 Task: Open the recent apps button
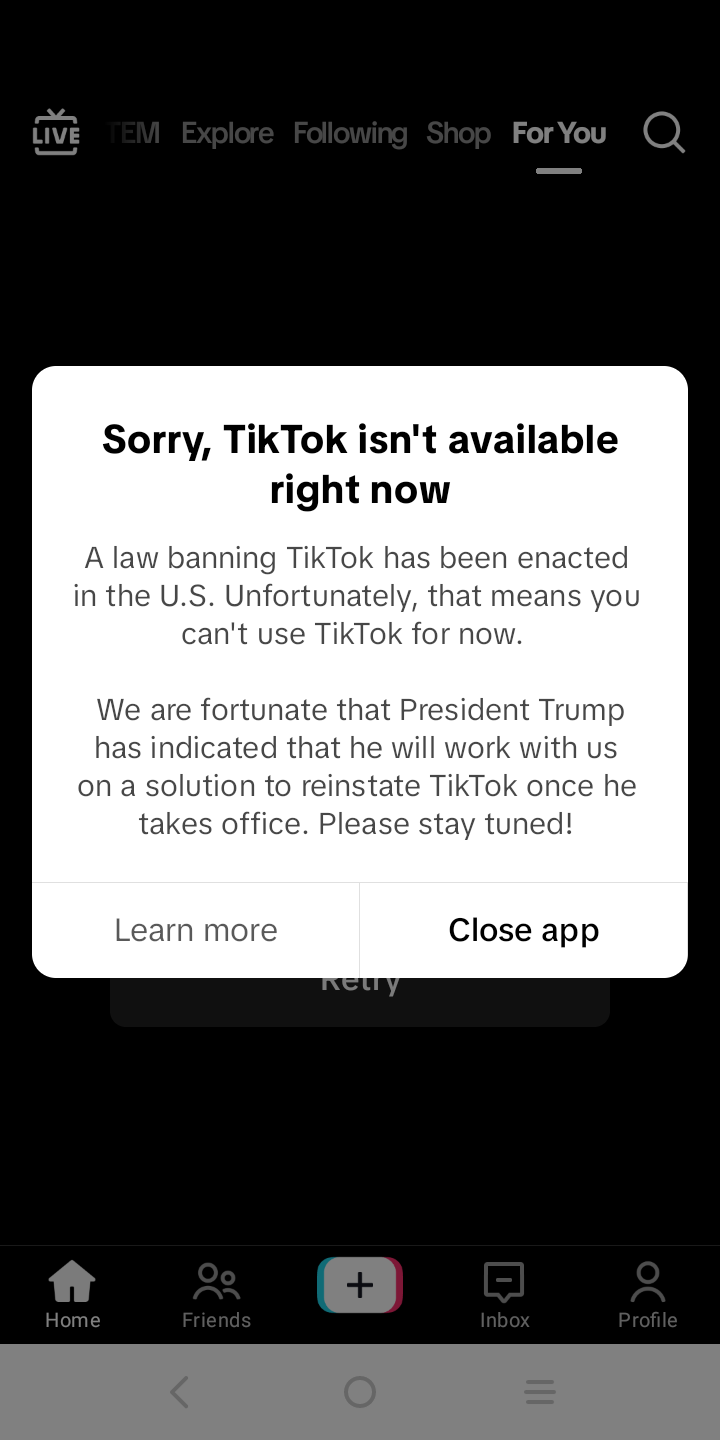(x=540, y=1392)
